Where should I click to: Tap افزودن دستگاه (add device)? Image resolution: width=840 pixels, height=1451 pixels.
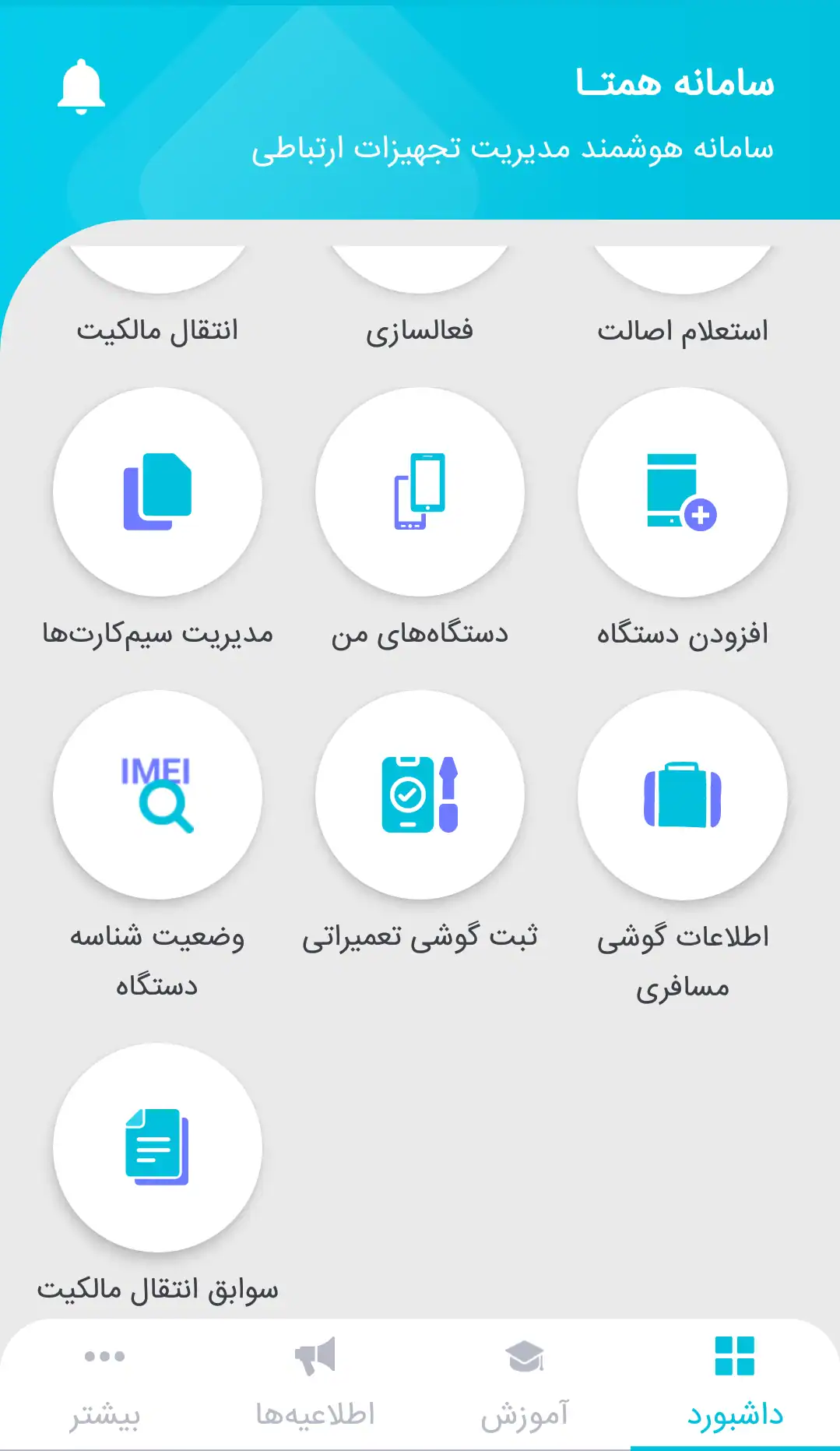682,492
